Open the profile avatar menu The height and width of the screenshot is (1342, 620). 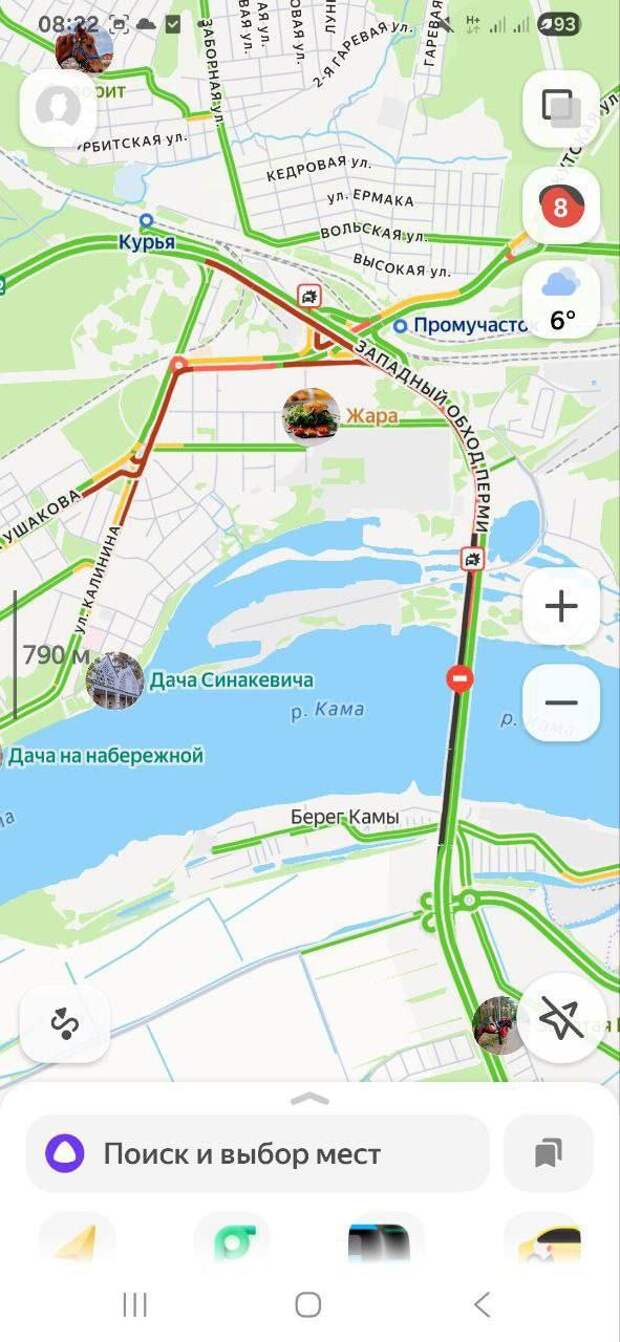(x=58, y=108)
